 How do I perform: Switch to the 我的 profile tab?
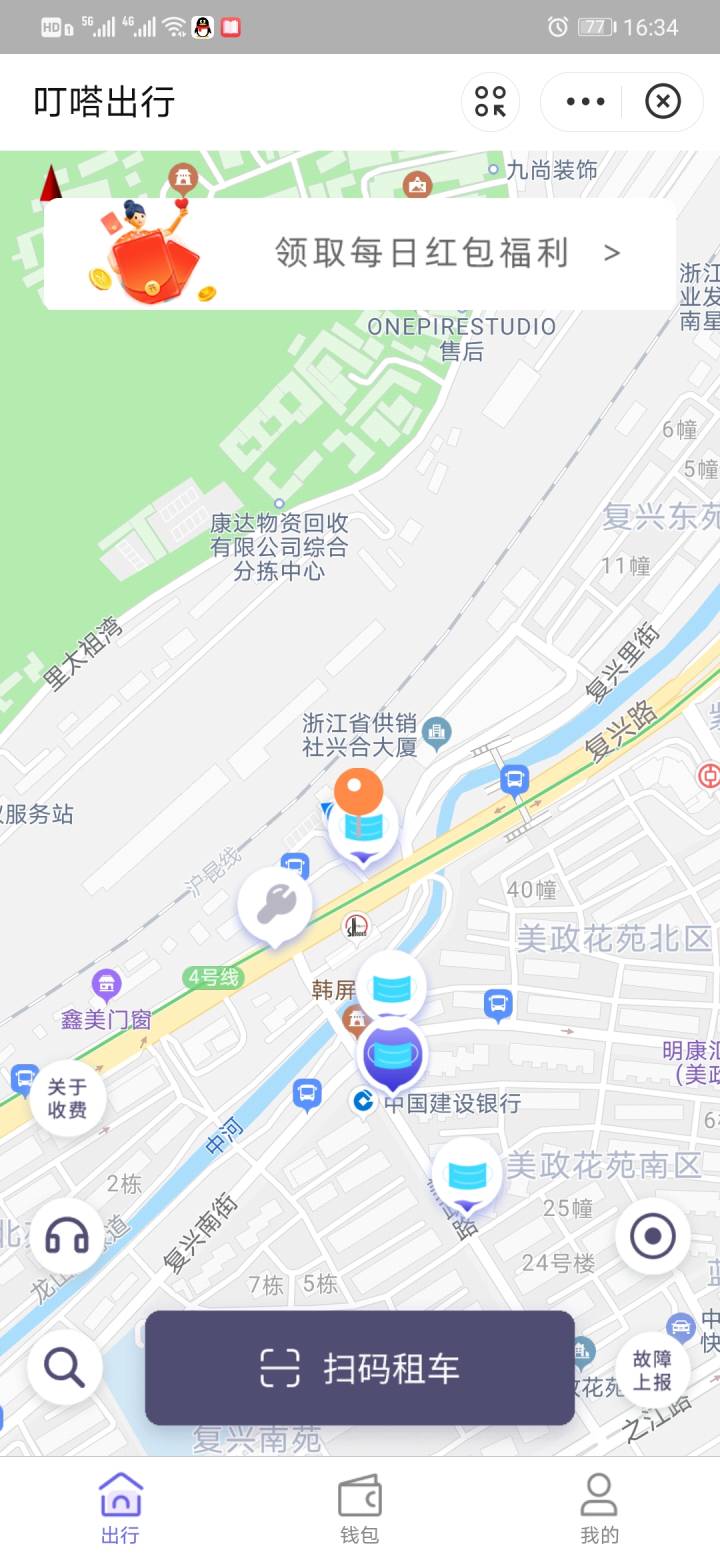pos(597,1504)
